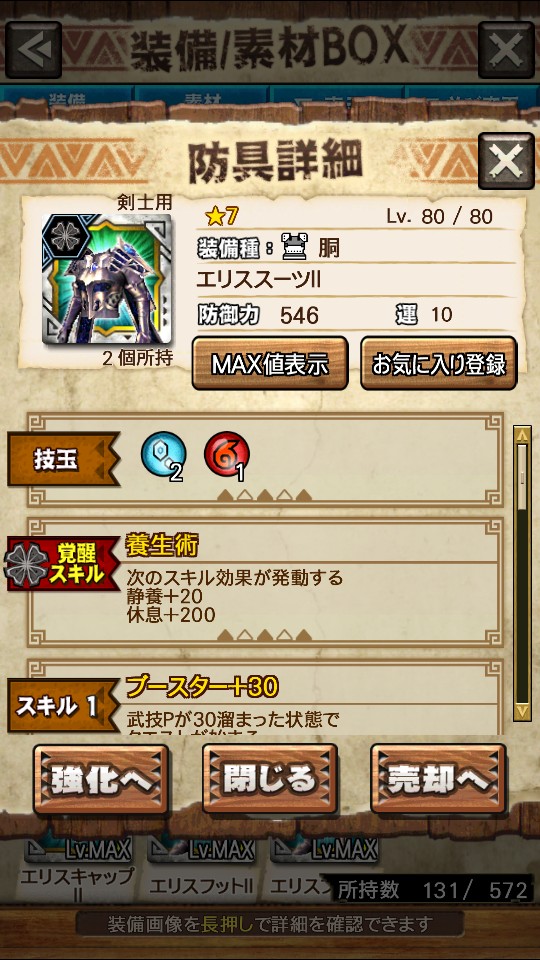Tap the scrollbar up arrow in details
Image resolution: width=540 pixels, height=960 pixels.
(x=522, y=435)
